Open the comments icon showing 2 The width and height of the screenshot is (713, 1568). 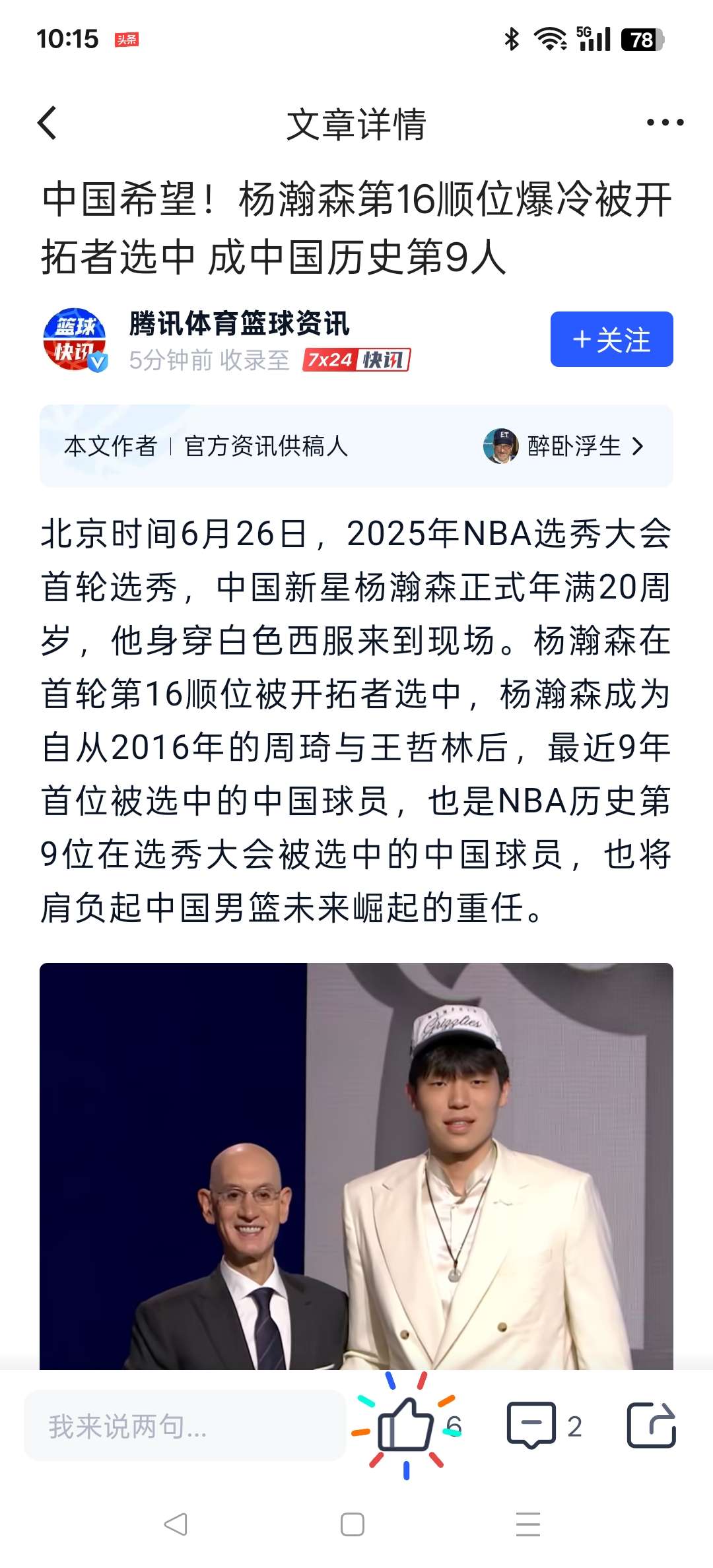[544, 1425]
